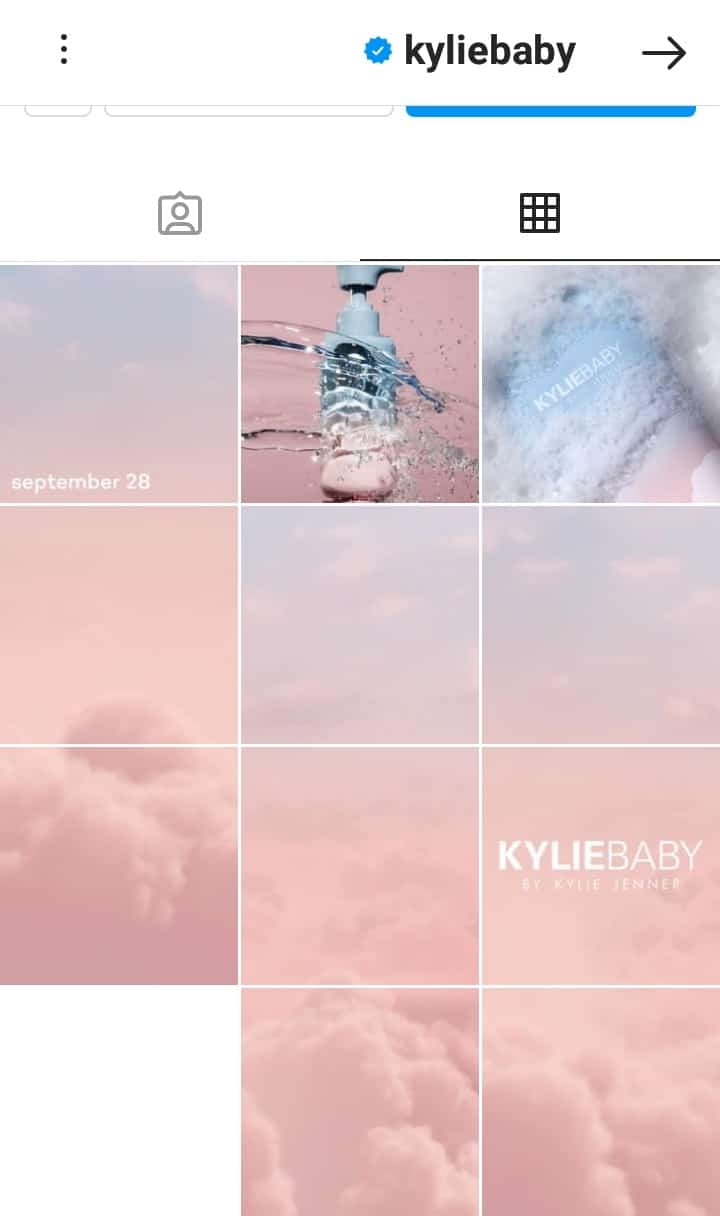Open the Kylie Baby by Kylie Jenner logo post
The height and width of the screenshot is (1216, 720).
[601, 866]
